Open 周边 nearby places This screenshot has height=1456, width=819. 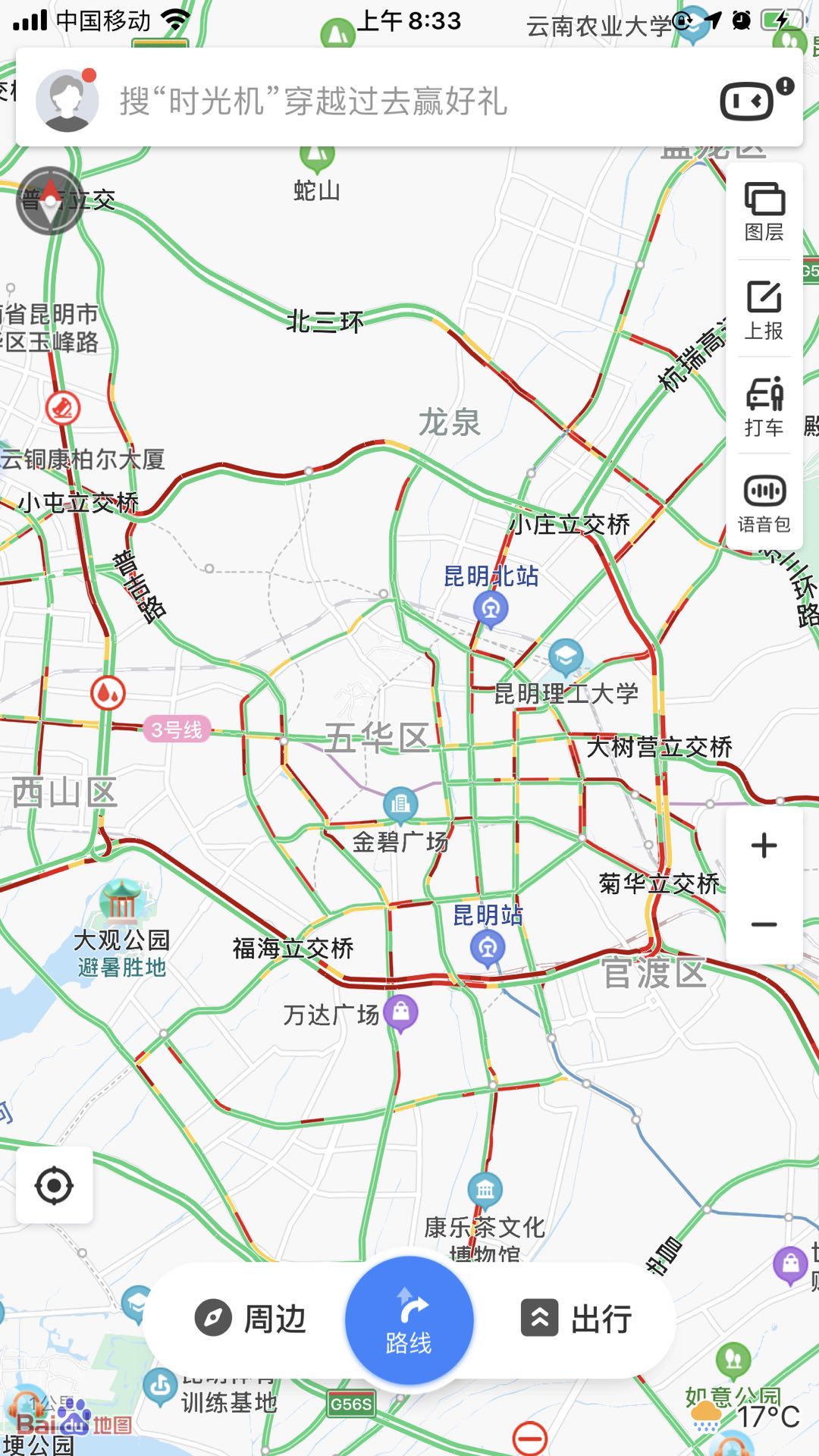click(x=251, y=1319)
